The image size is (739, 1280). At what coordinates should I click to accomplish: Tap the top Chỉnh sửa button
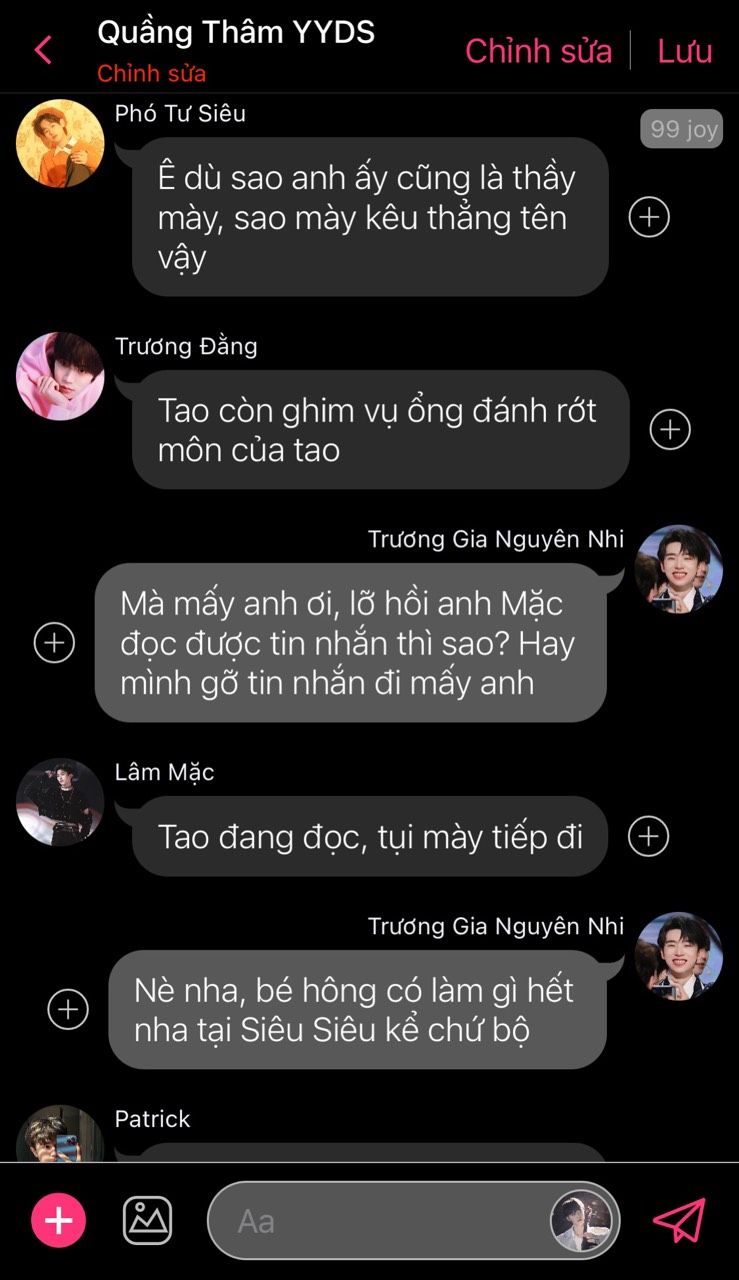(x=538, y=51)
